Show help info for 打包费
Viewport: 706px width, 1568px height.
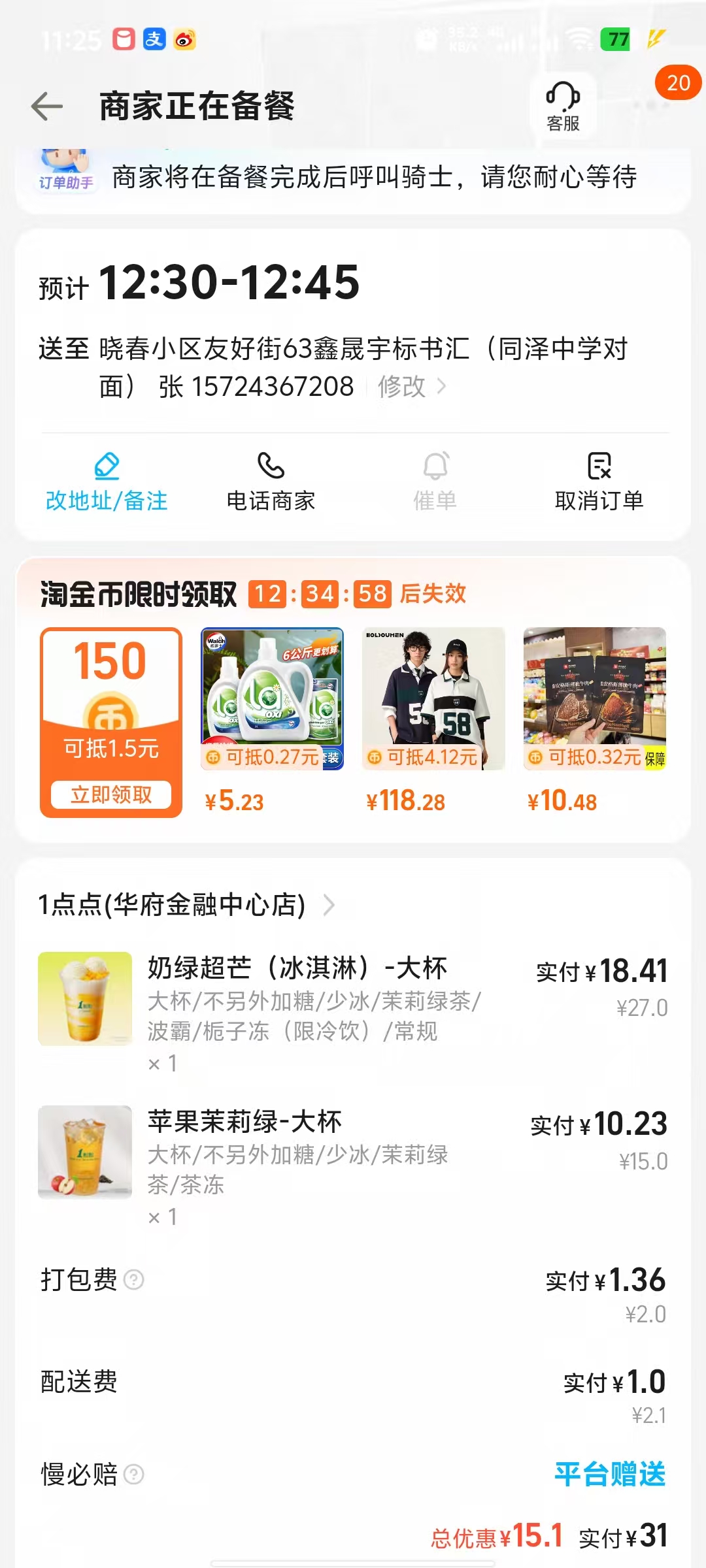tap(134, 1279)
